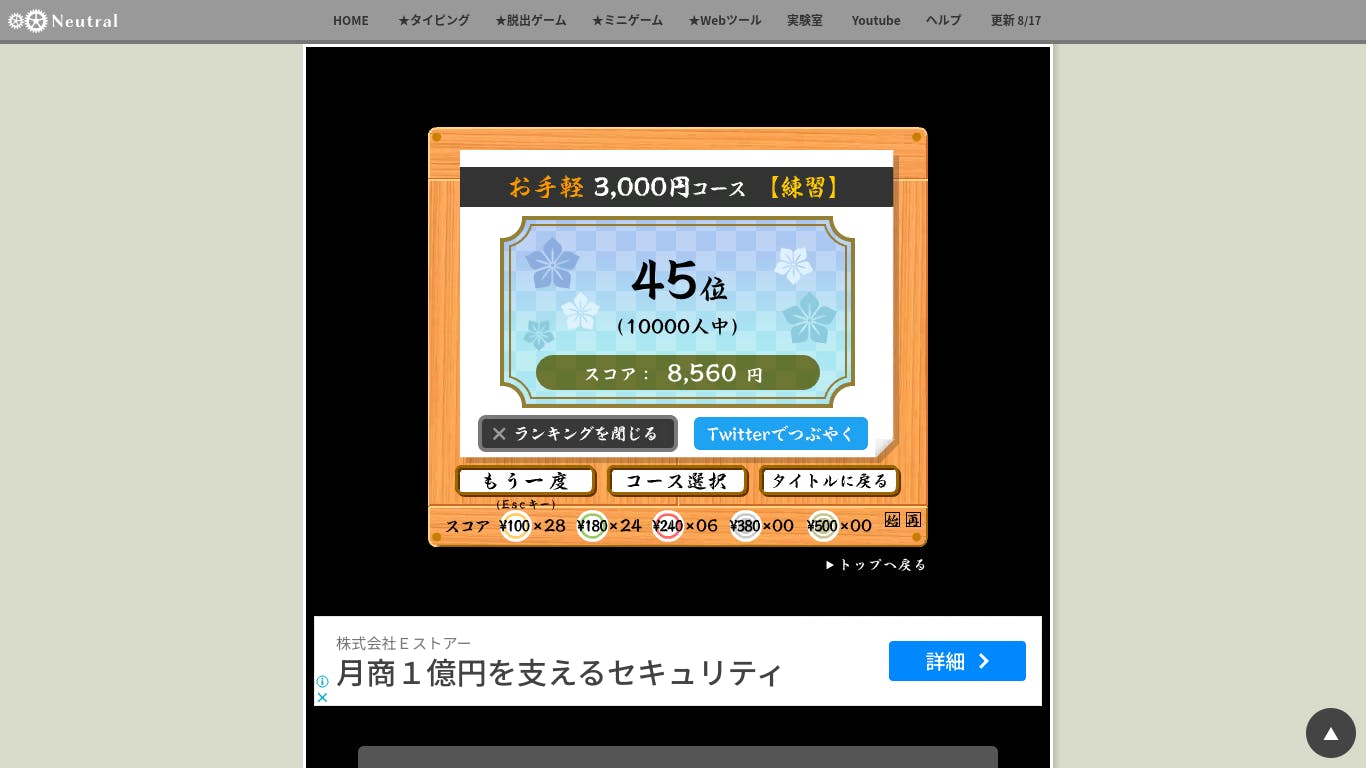Tweet the score via Twitterでつぶやく
The height and width of the screenshot is (768, 1366).
coord(780,434)
